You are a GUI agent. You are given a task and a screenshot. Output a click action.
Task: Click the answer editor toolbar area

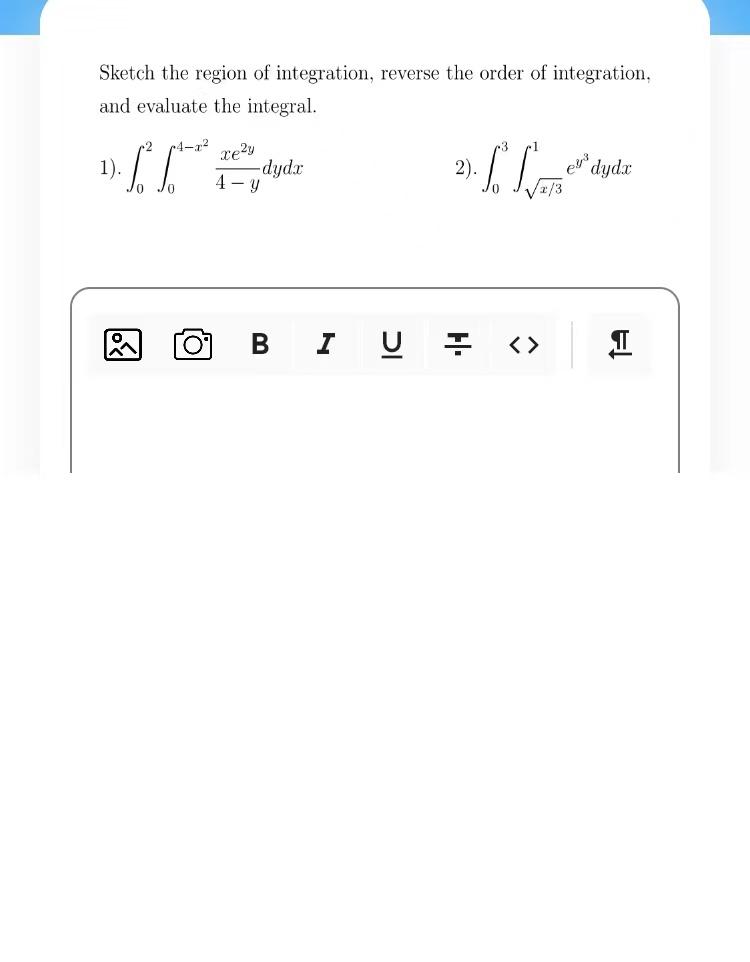tap(375, 344)
